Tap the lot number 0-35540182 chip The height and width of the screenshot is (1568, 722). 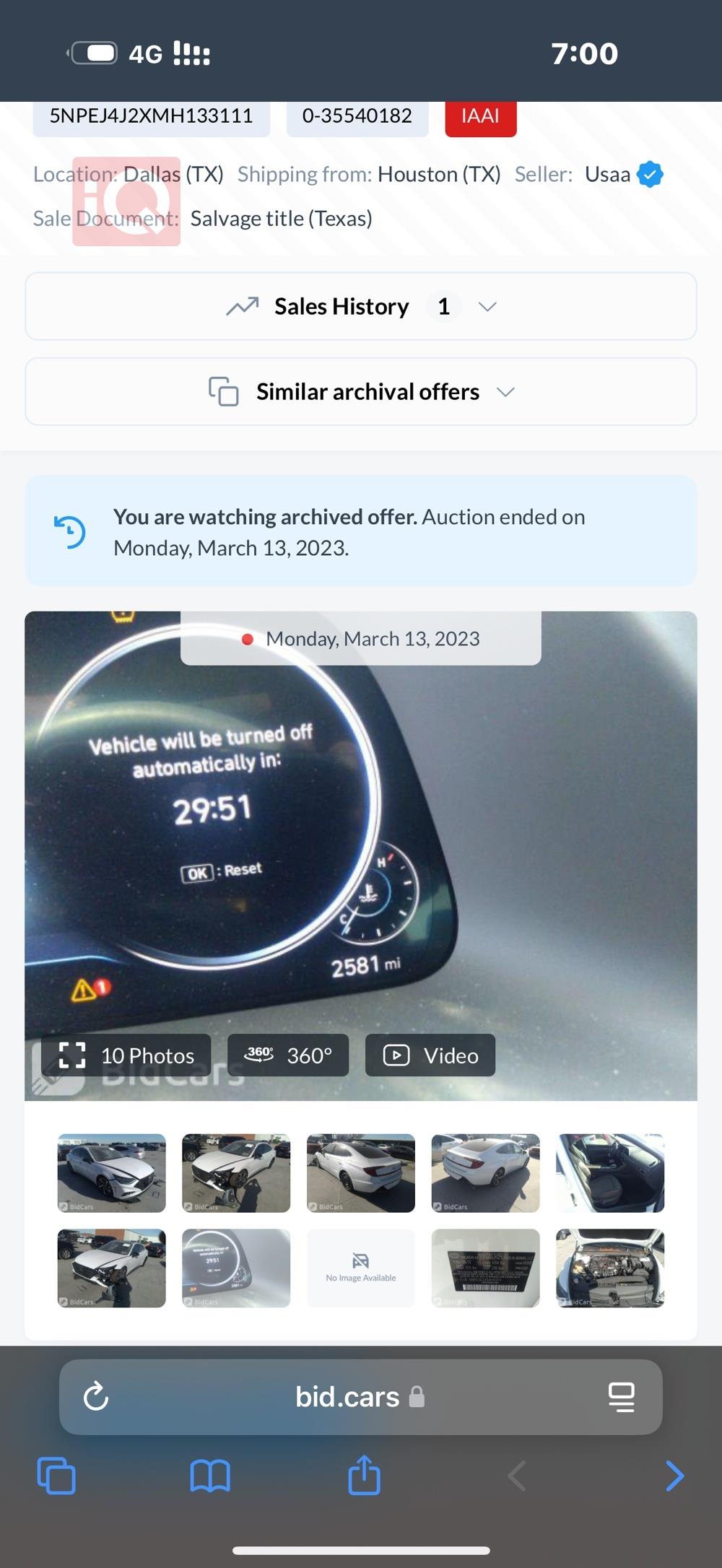[x=357, y=116]
